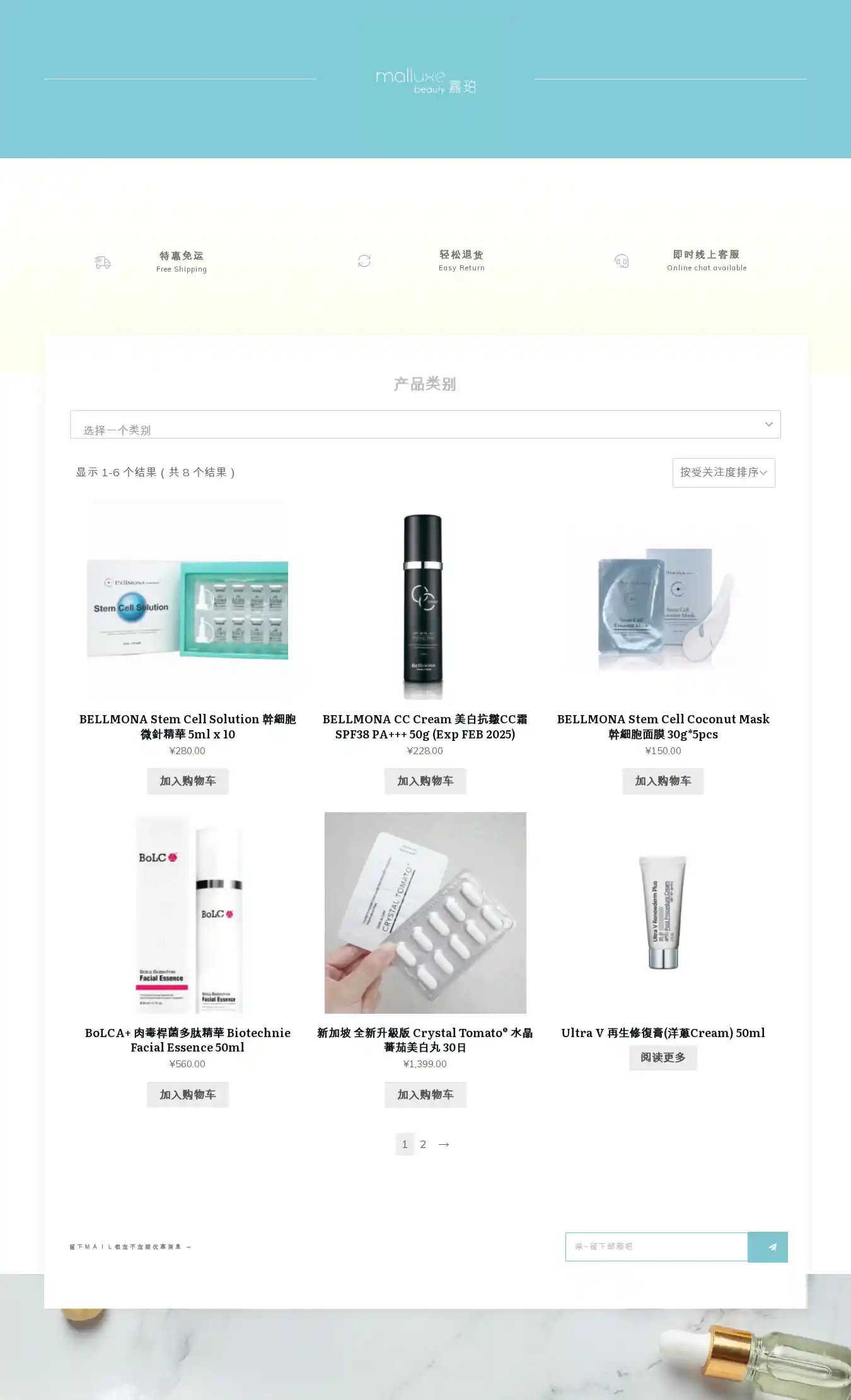The height and width of the screenshot is (1400, 851).
Task: Tap the next page arrow
Action: pos(444,1144)
